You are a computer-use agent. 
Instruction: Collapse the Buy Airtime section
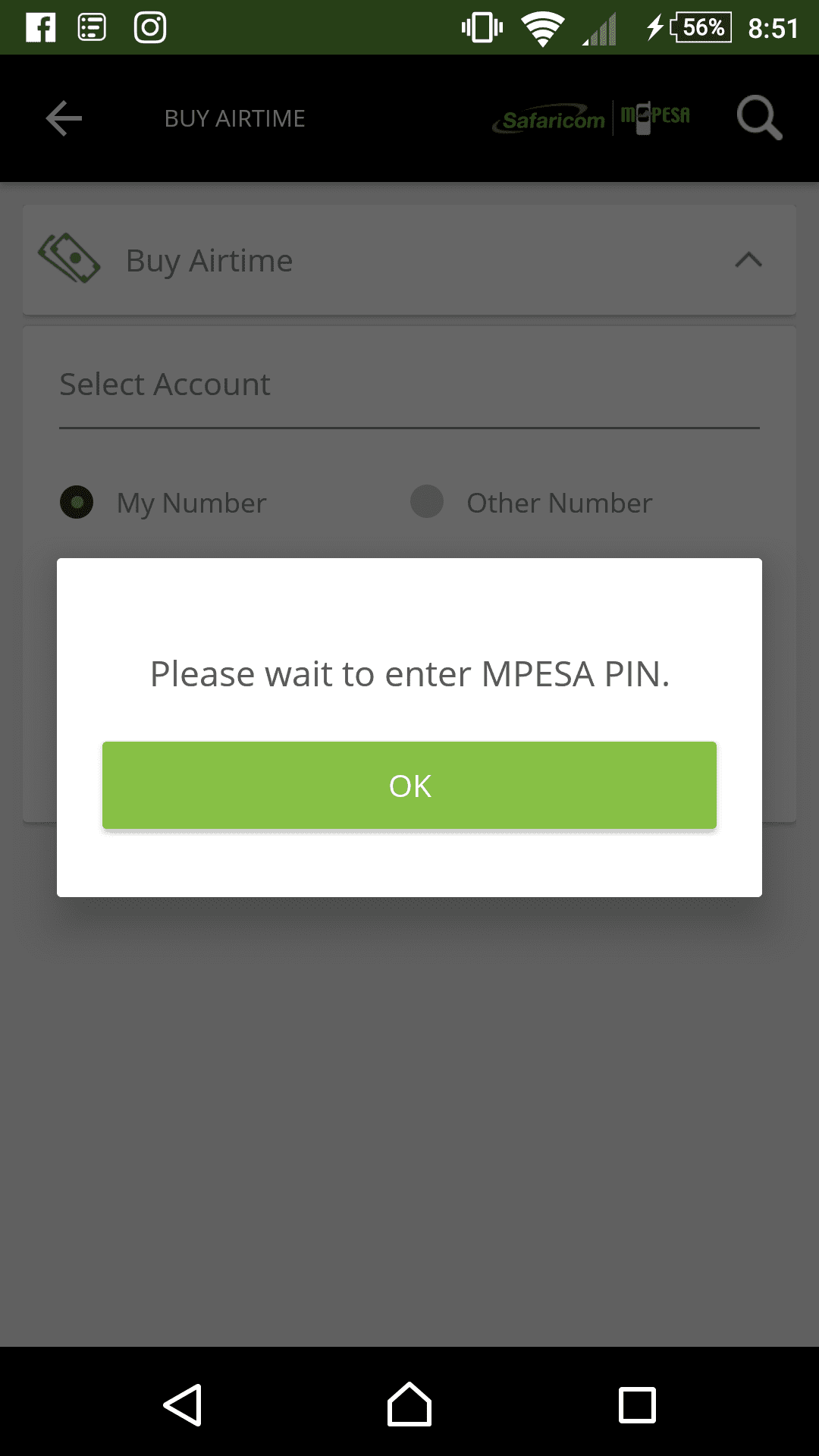(x=748, y=260)
